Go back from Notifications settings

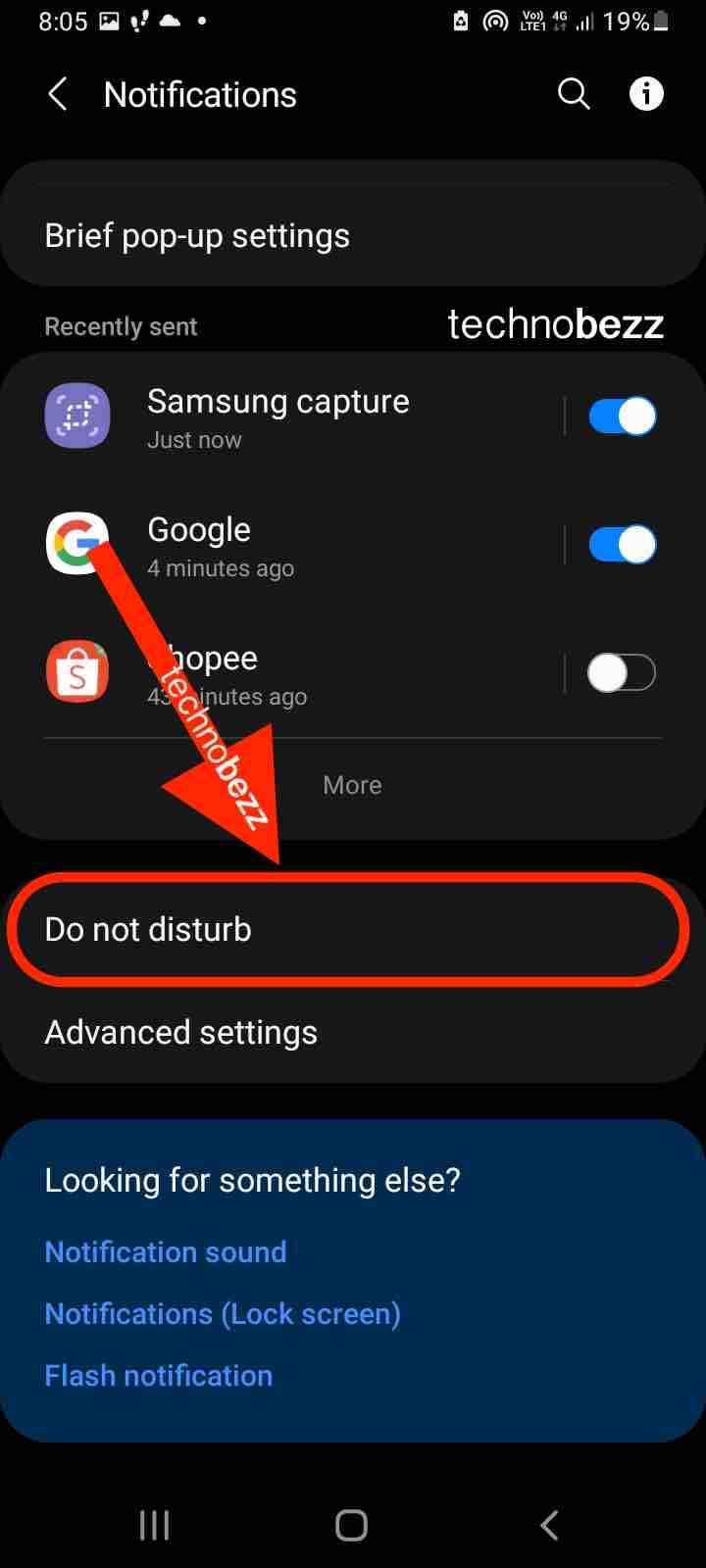[x=58, y=95]
